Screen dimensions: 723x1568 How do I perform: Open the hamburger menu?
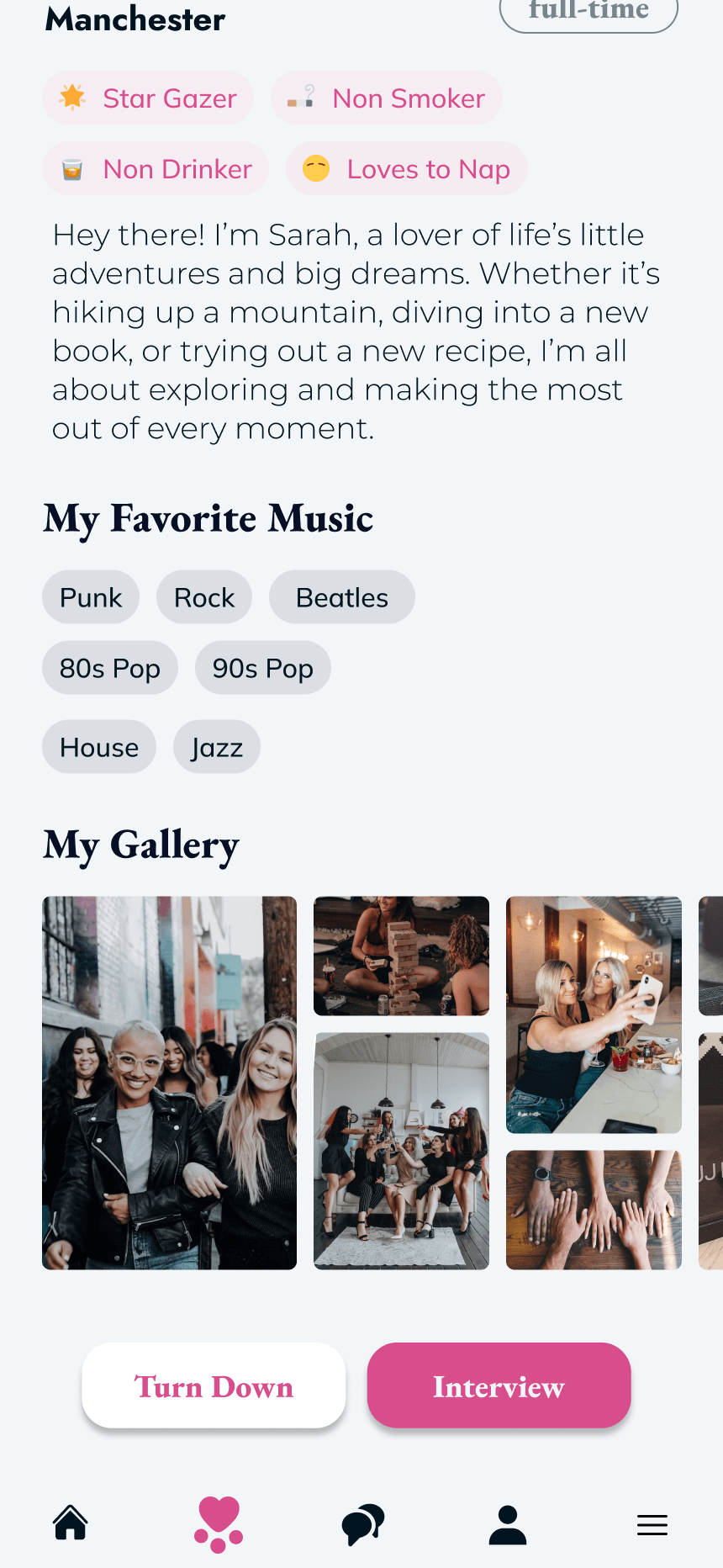click(652, 1524)
